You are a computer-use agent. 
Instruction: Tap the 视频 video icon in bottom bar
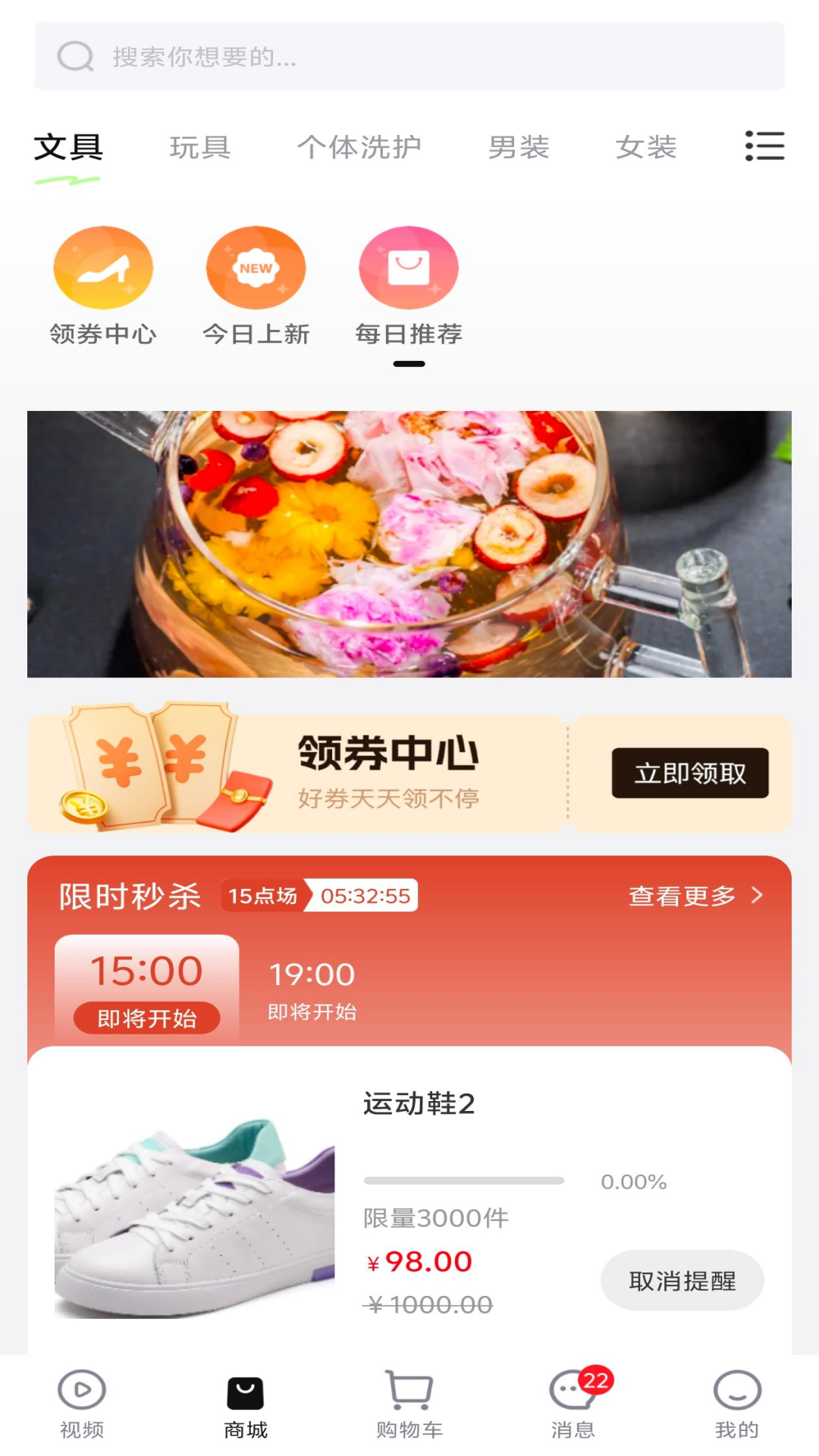coord(81,1407)
